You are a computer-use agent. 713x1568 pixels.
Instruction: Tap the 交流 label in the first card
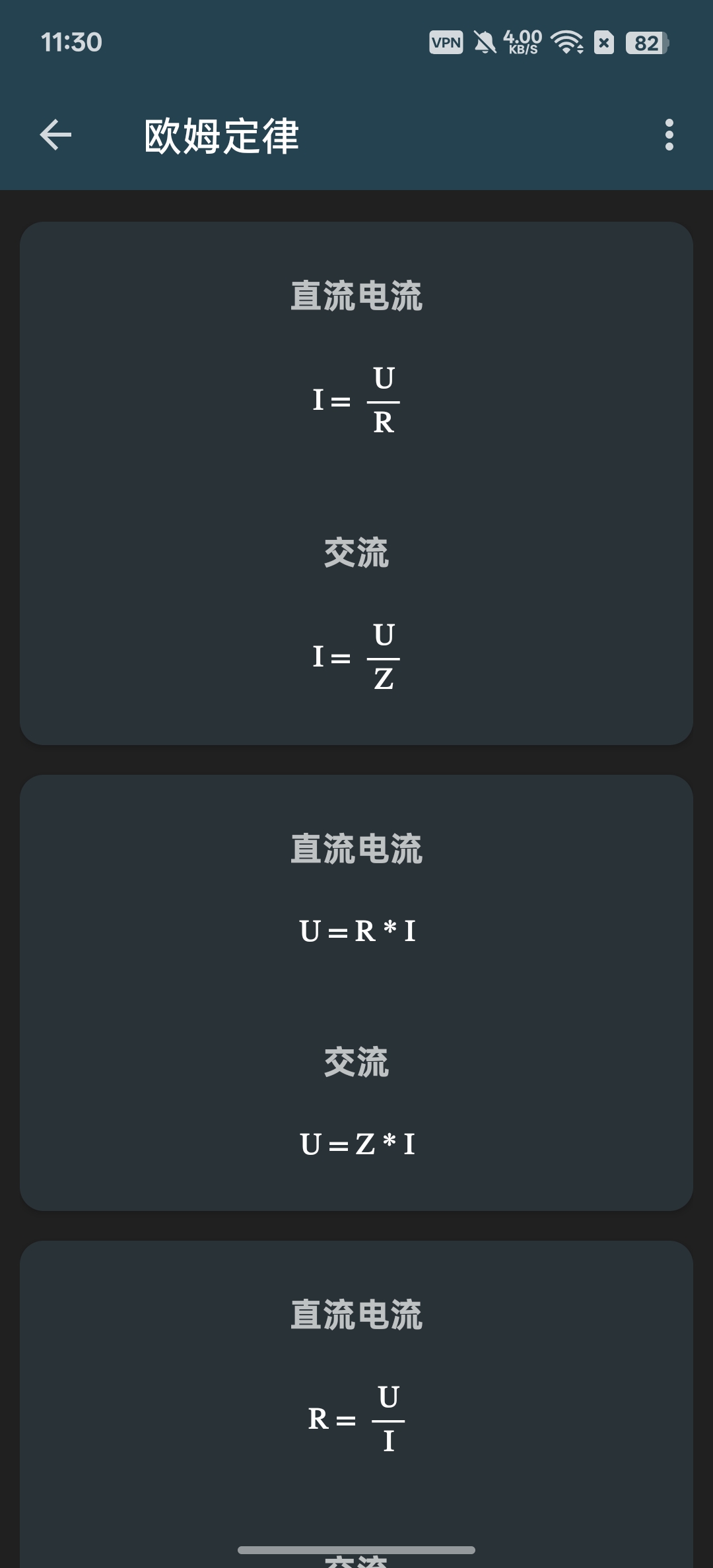pos(356,554)
